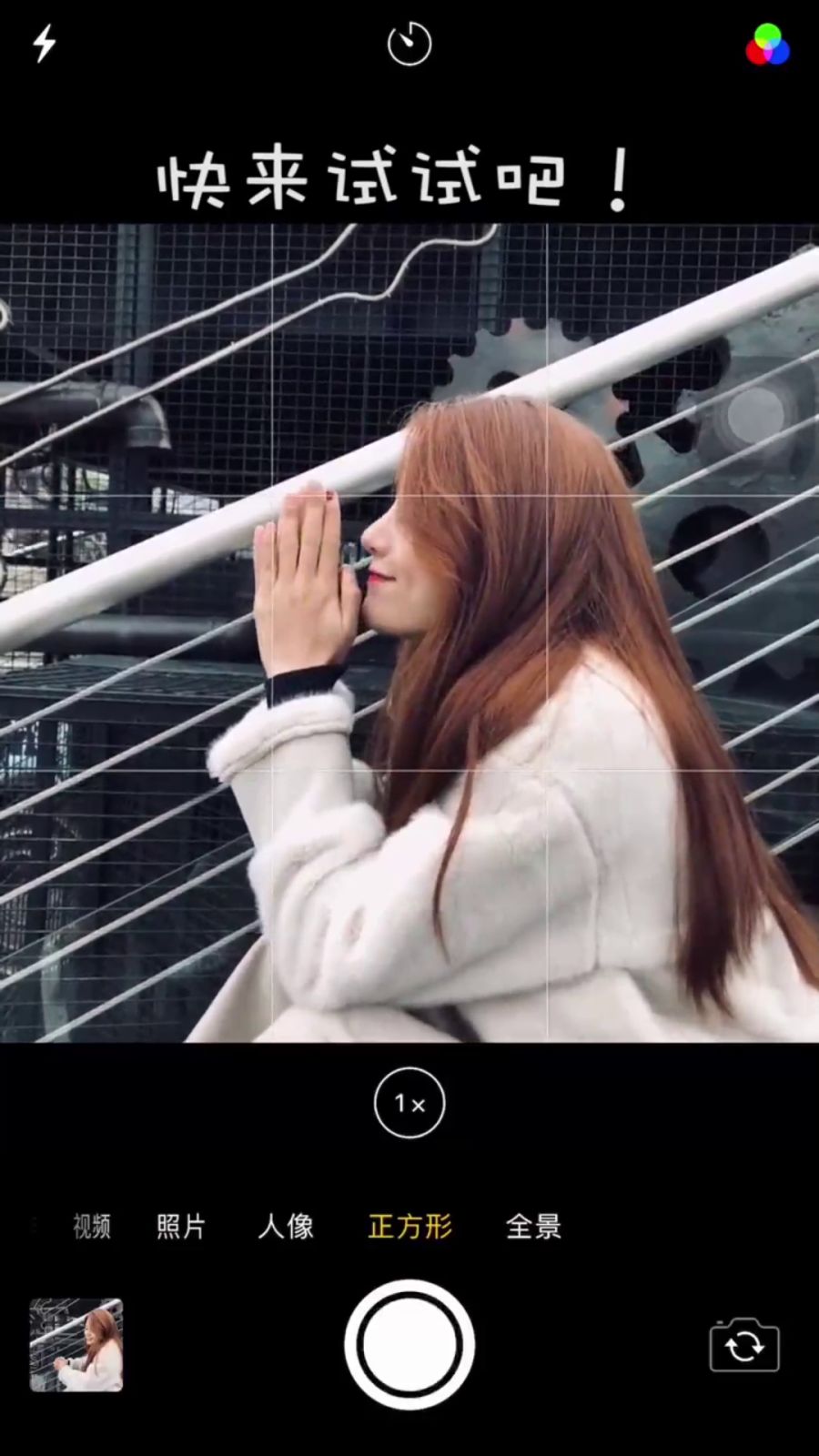The image size is (819, 1456).
Task: Select the 正方形 mode
Action: (x=410, y=1227)
